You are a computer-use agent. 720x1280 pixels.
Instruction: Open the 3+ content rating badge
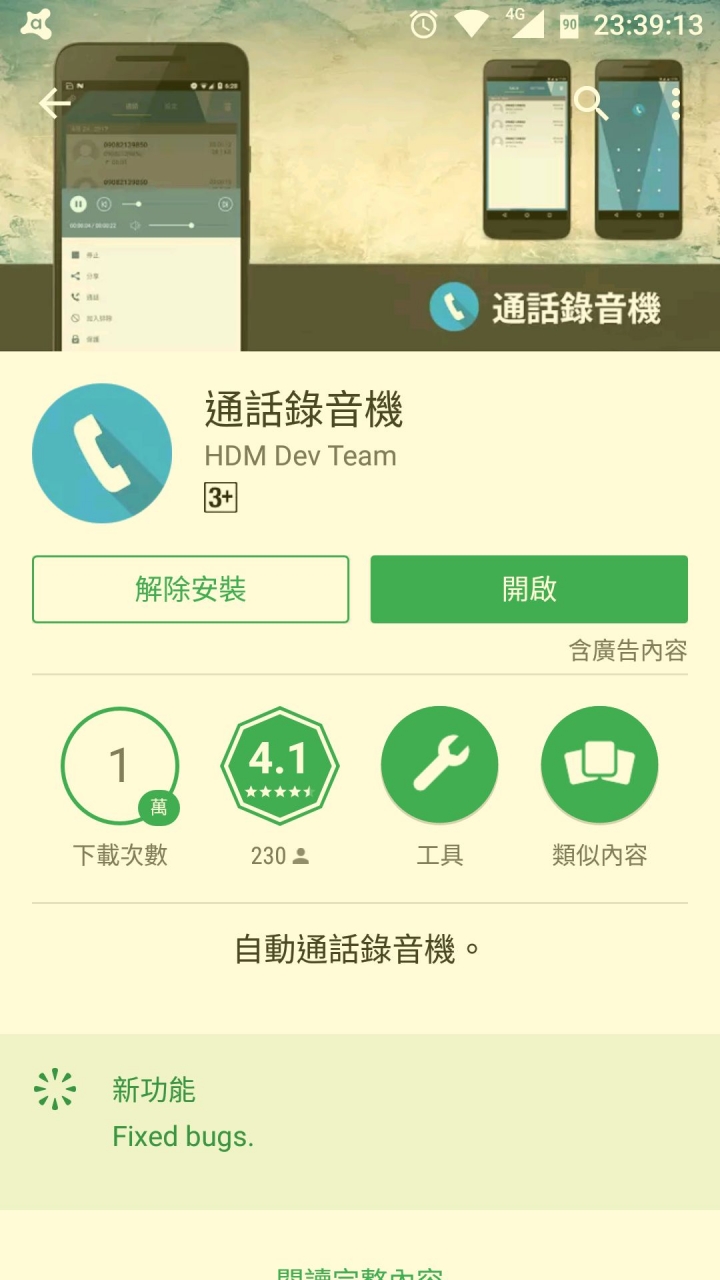220,497
